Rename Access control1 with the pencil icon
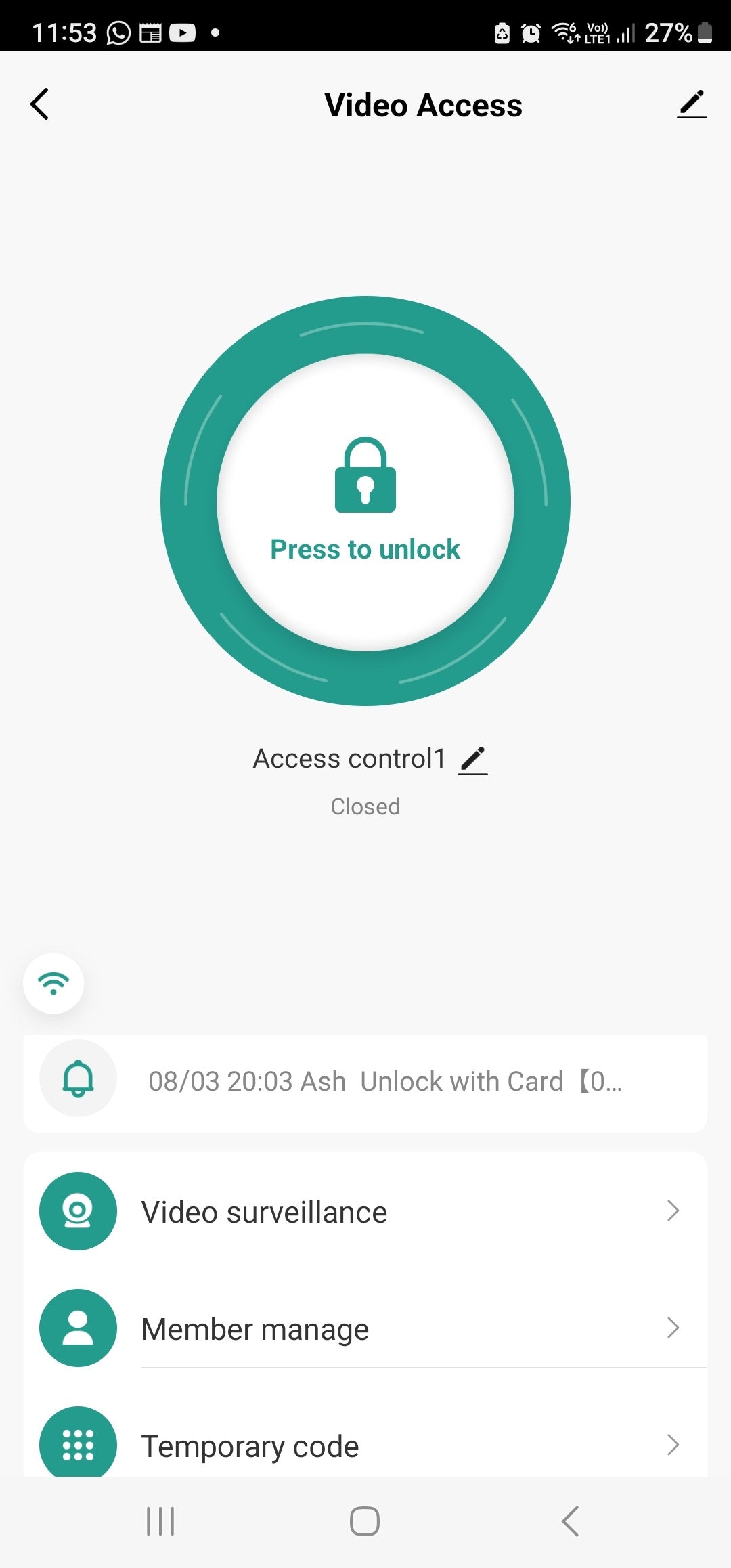 point(472,760)
